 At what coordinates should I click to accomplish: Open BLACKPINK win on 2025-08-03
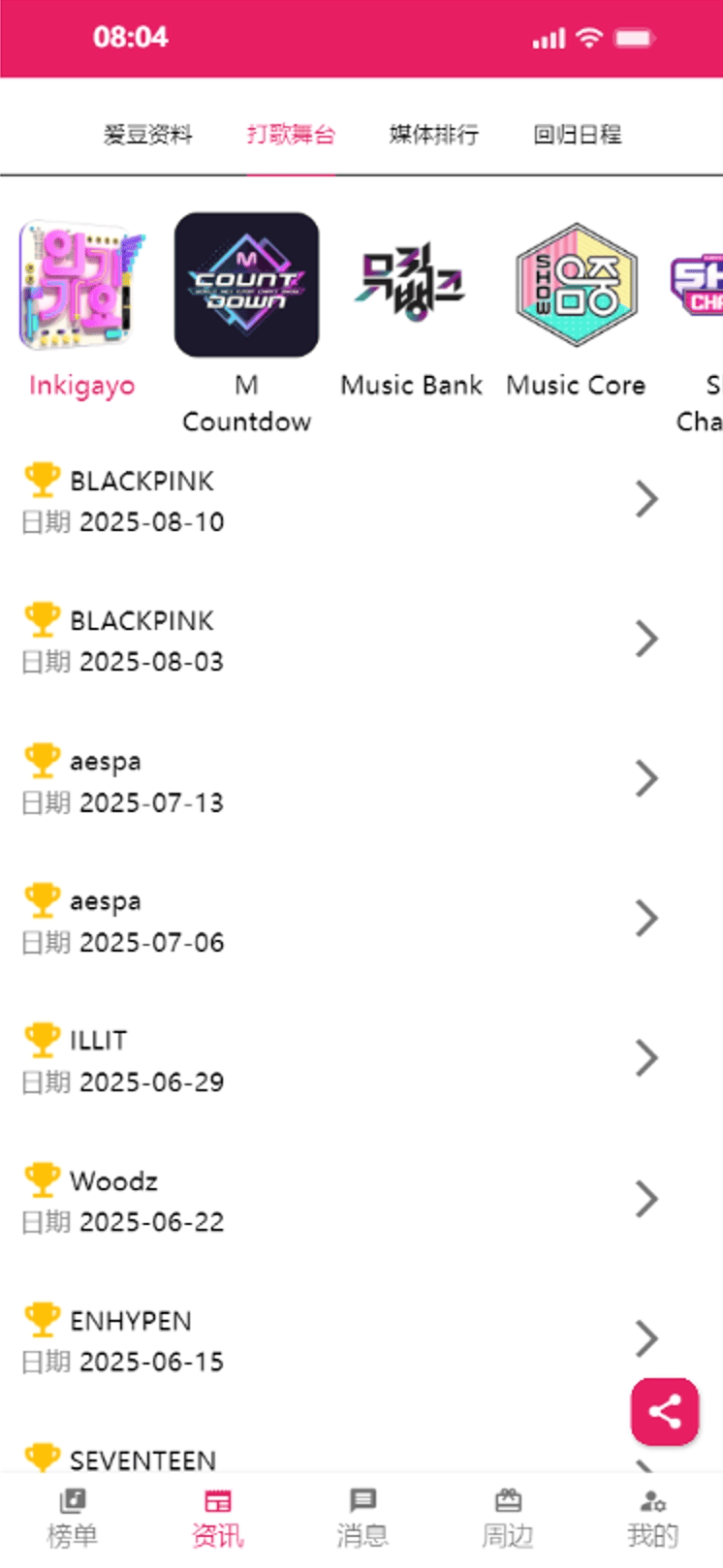coord(339,640)
